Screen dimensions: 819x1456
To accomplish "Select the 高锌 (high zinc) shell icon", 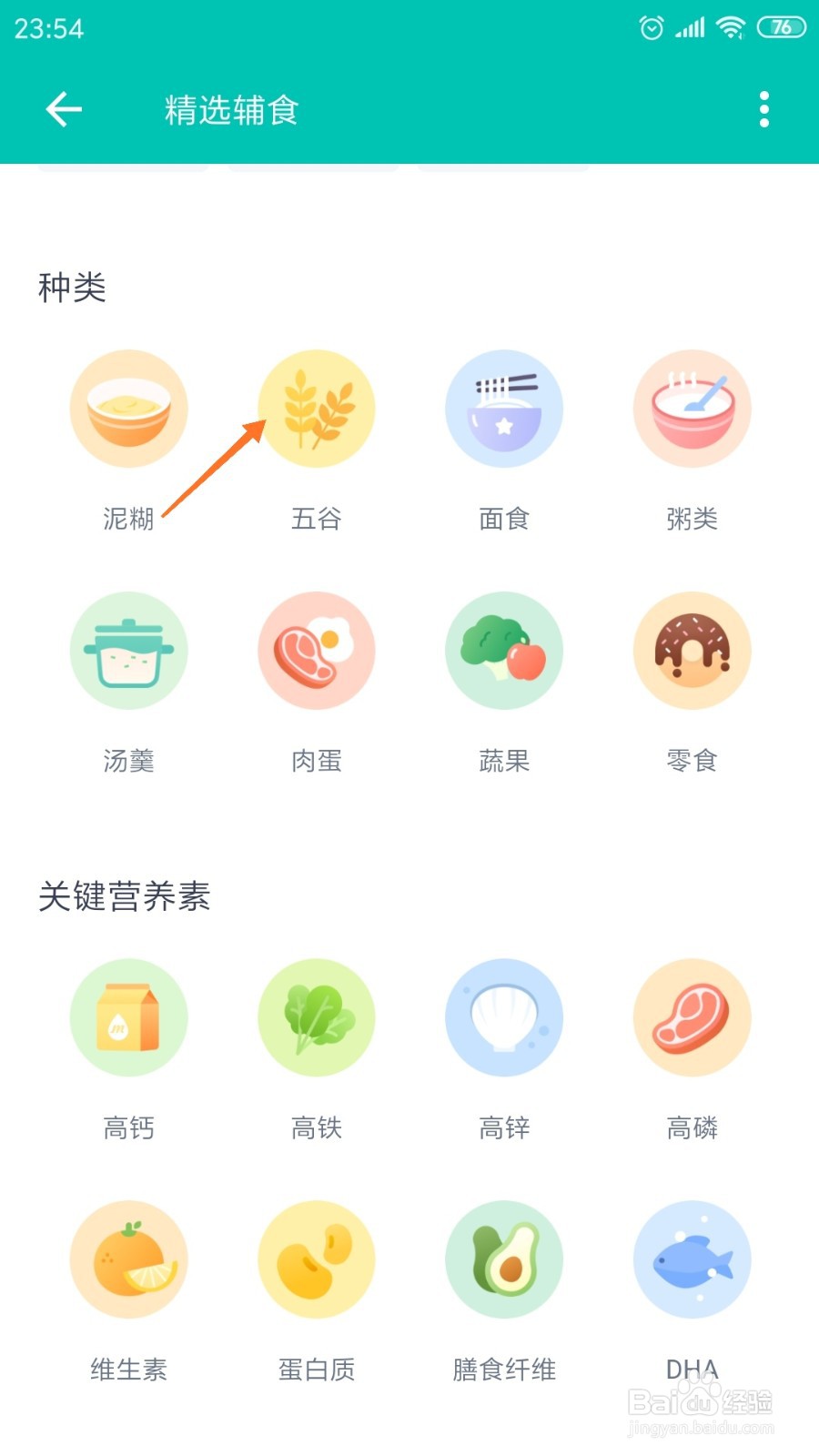I will coord(504,1018).
